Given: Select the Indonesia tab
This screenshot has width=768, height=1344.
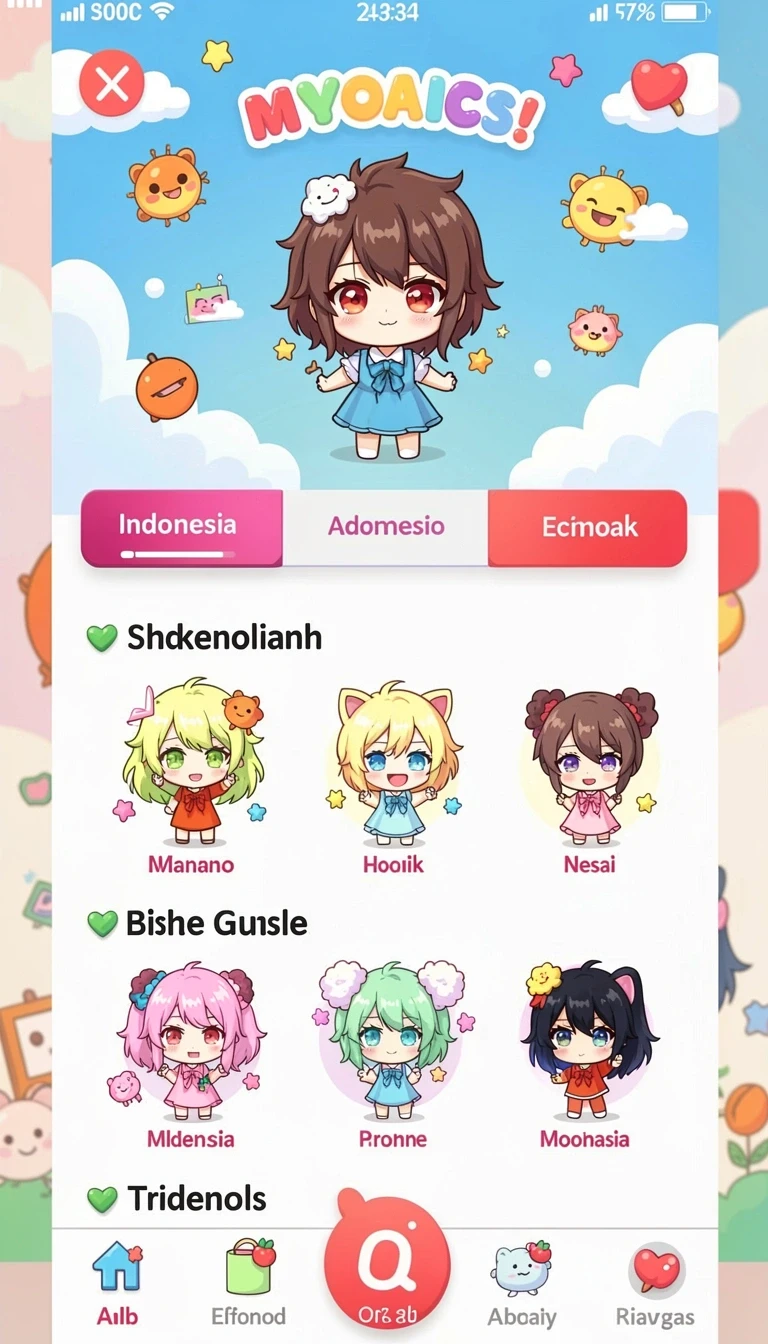Looking at the screenshot, I should click(182, 528).
